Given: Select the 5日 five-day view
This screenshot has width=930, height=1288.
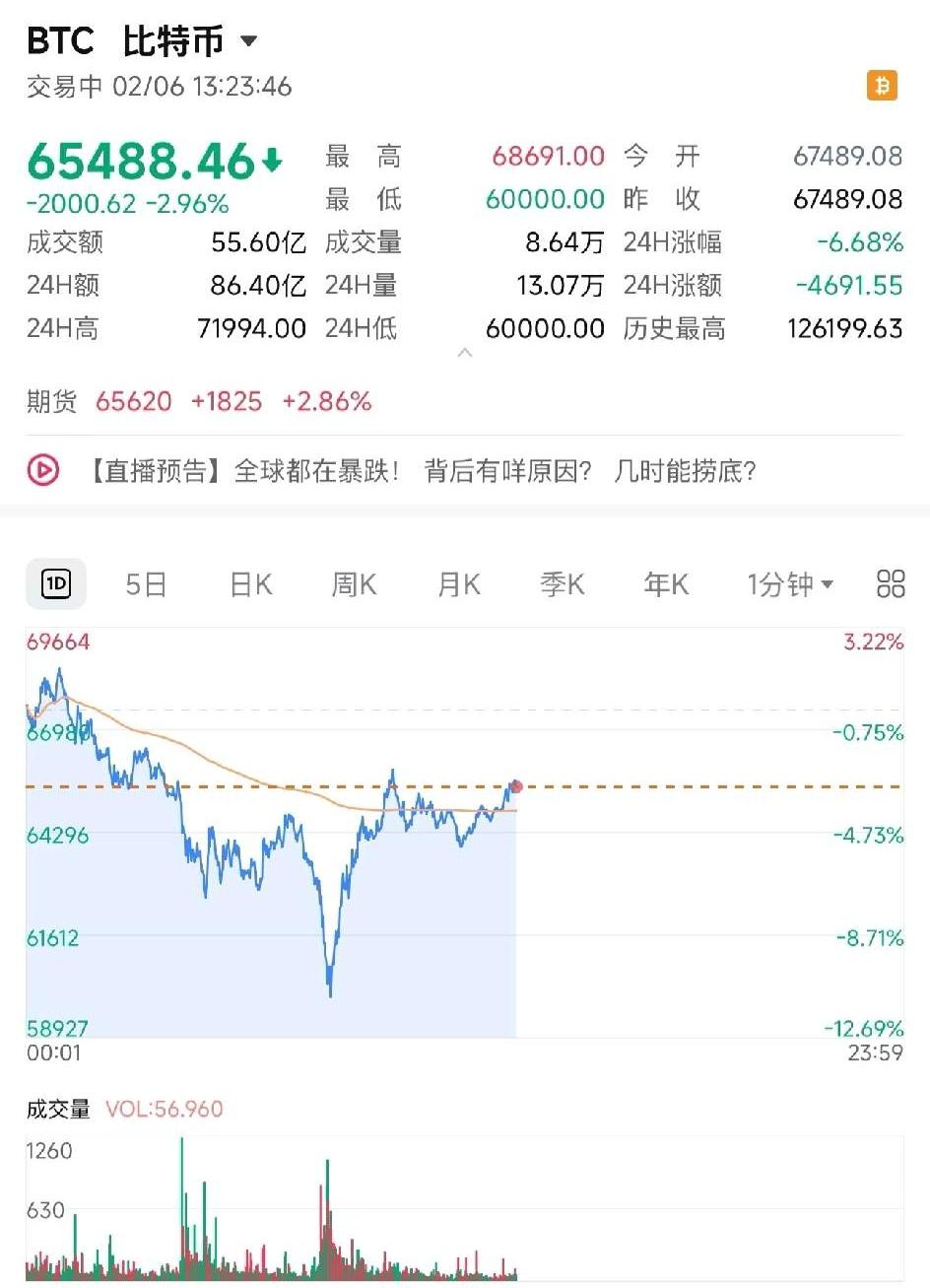Looking at the screenshot, I should 145,583.
